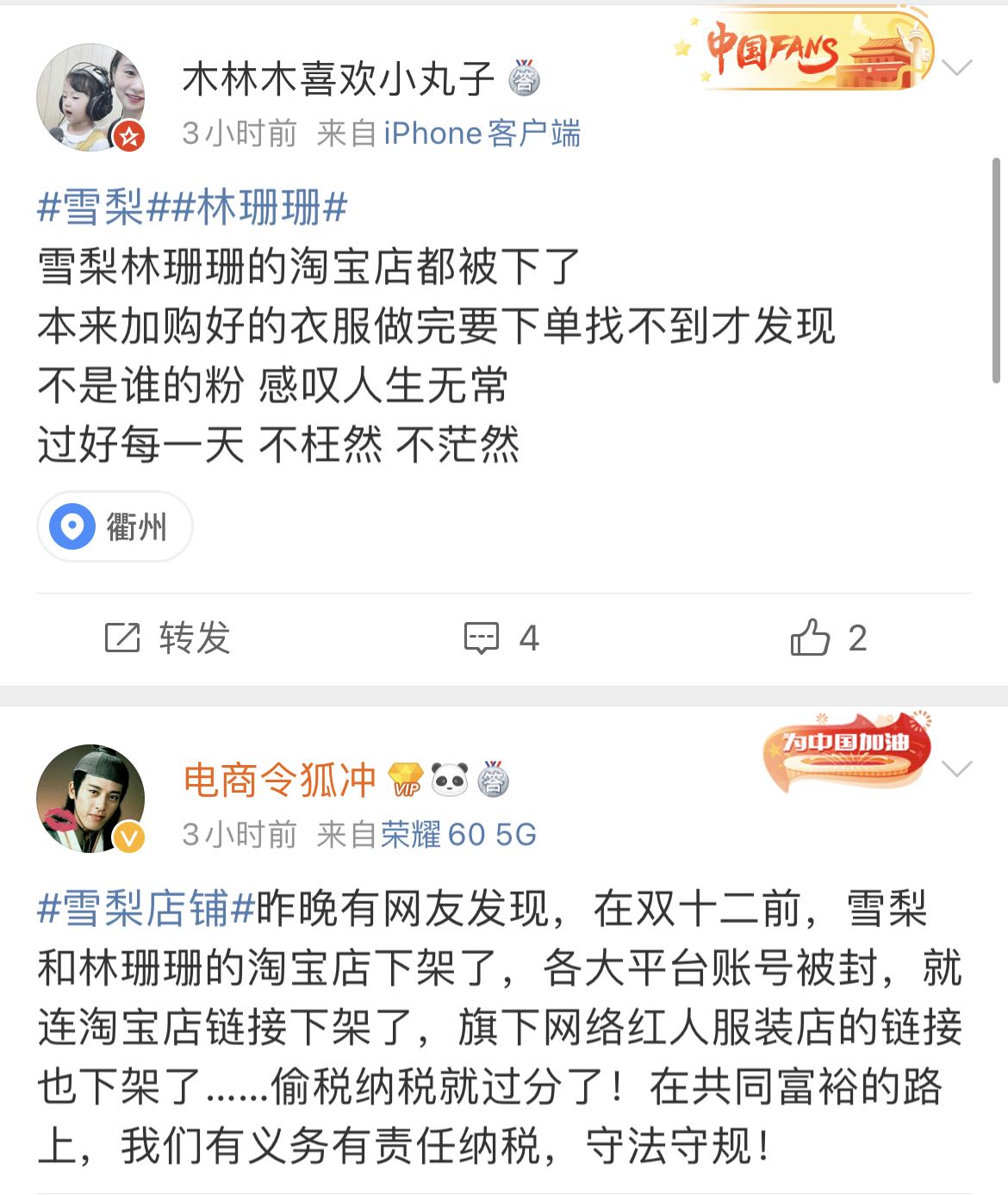Open username 电商令狐冲
1008x1195 pixels.
pyautogui.click(x=279, y=781)
